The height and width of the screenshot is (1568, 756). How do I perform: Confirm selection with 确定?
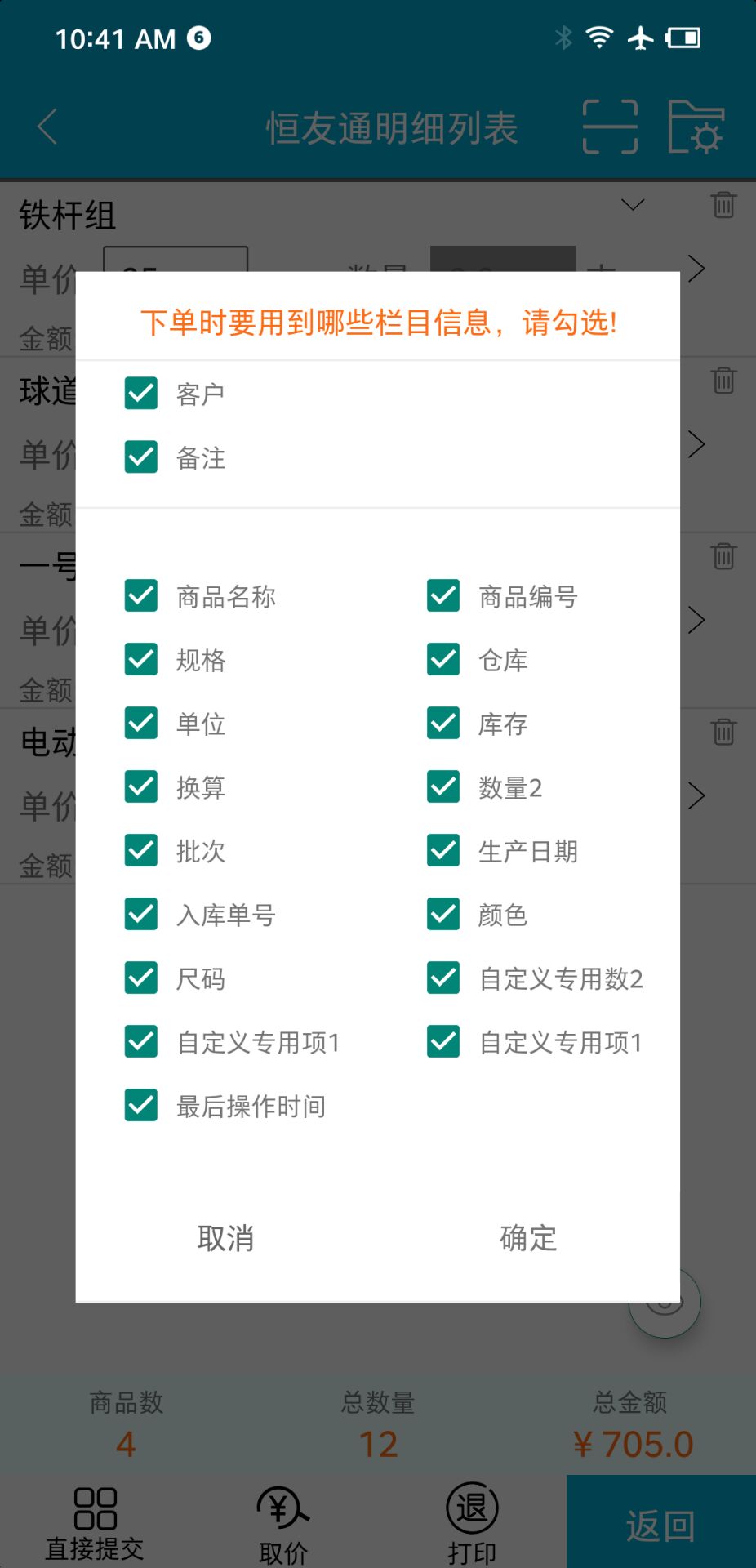click(x=528, y=1238)
